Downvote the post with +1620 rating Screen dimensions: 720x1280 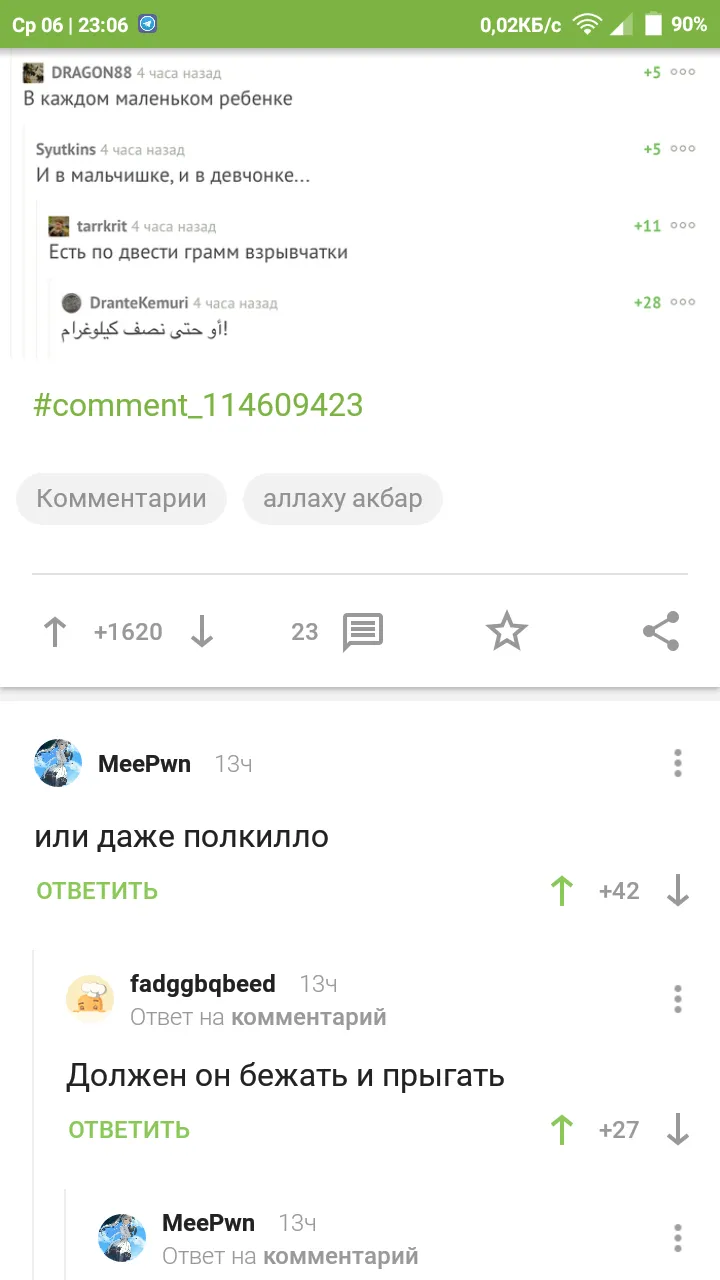coord(202,632)
